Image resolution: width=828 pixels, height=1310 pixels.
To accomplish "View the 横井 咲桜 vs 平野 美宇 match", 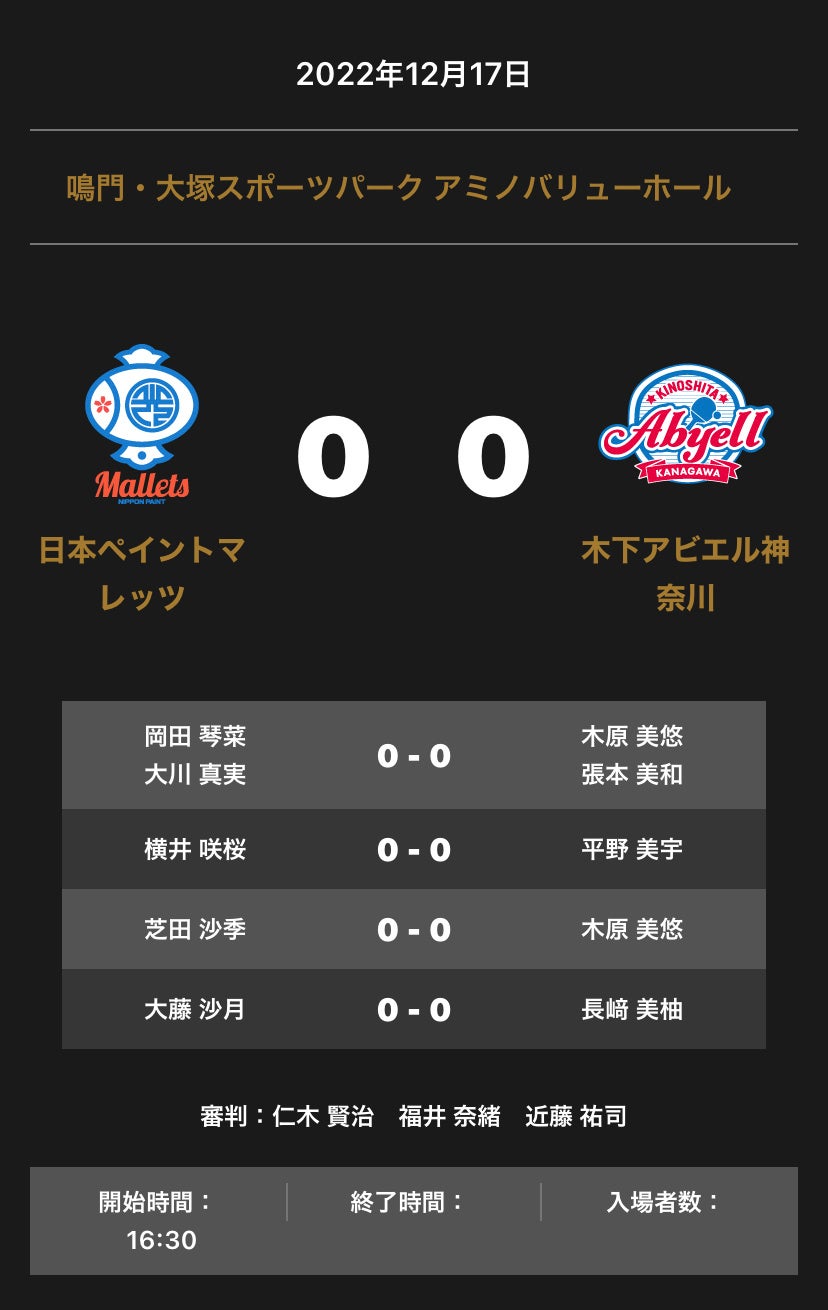I will pos(414,849).
